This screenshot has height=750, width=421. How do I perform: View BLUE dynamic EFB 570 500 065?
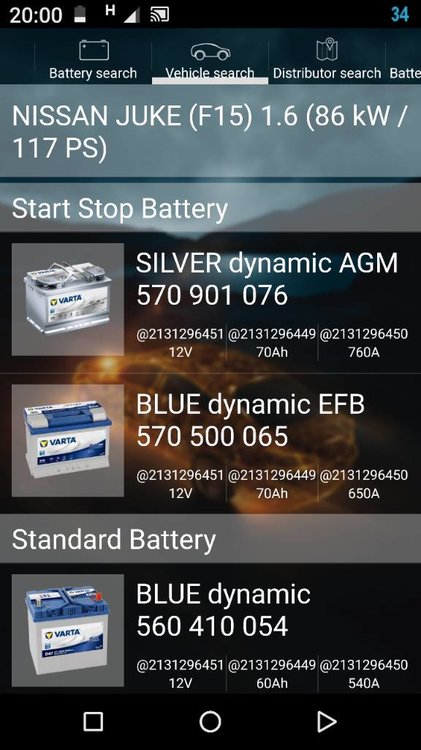(210, 443)
